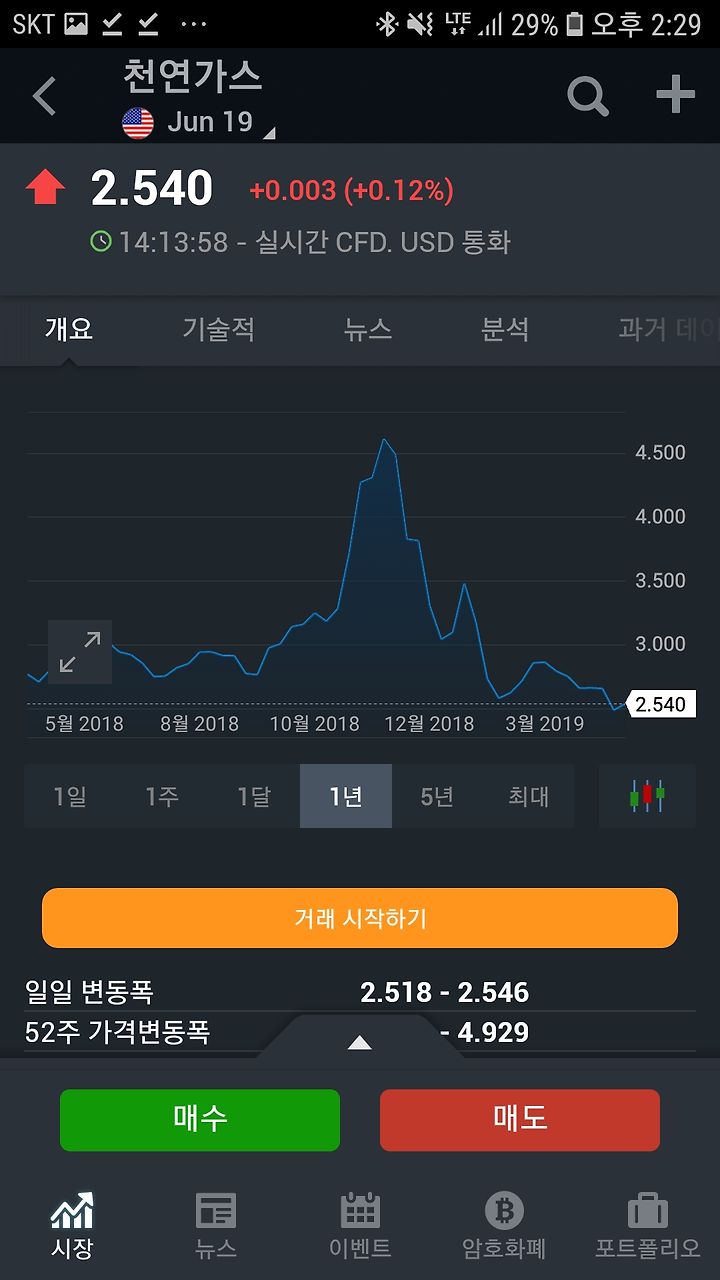Open 암호화폐 in bottom navigation
The height and width of the screenshot is (1280, 720).
[x=504, y=1226]
